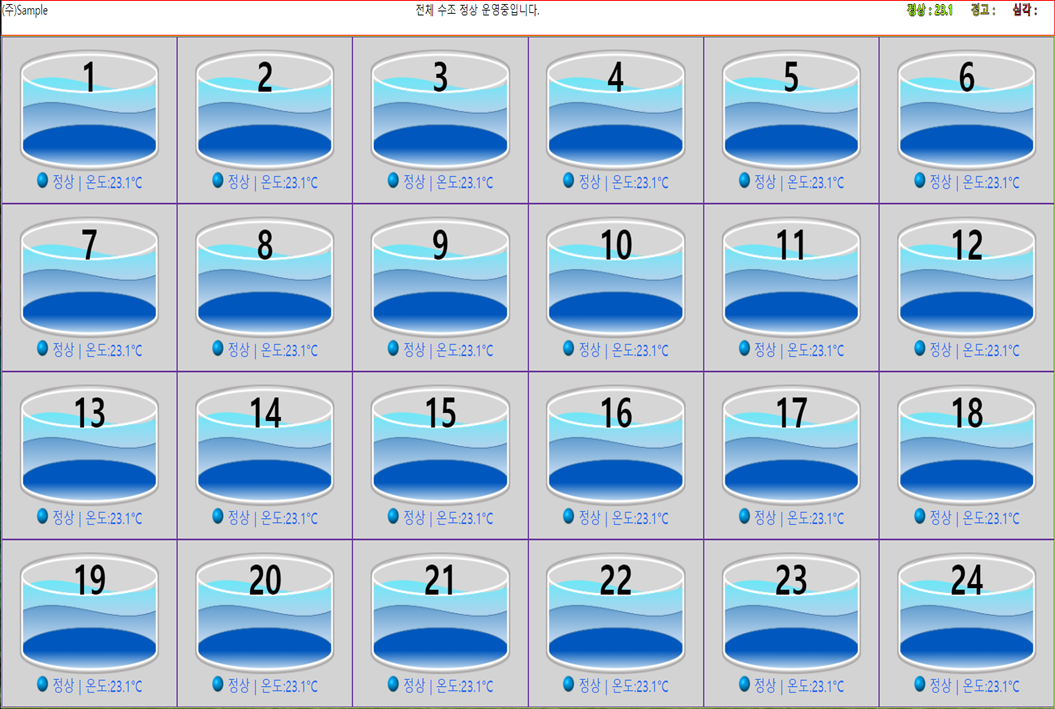
Task: Open water tank 23
Action: (791, 614)
